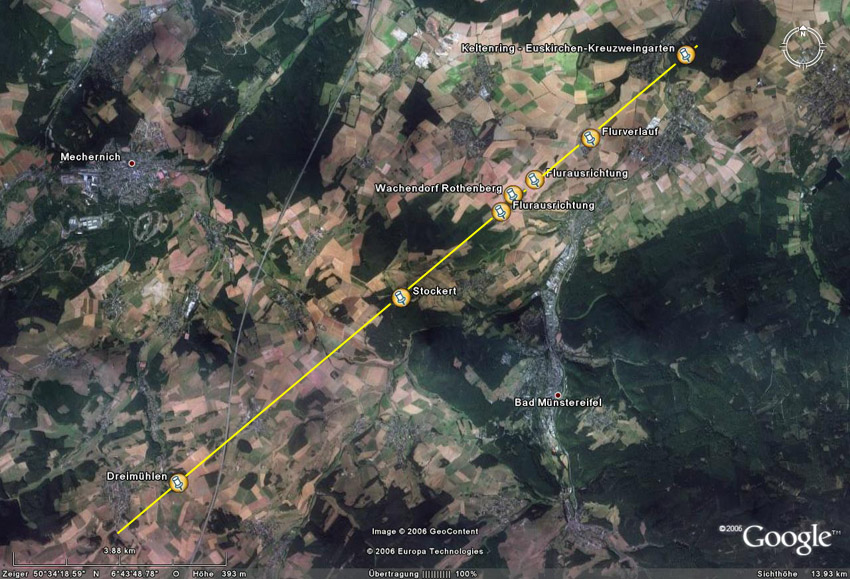This screenshot has width=850, height=579.
Task: Select the Dreimühlen placemark
Action: point(178,483)
